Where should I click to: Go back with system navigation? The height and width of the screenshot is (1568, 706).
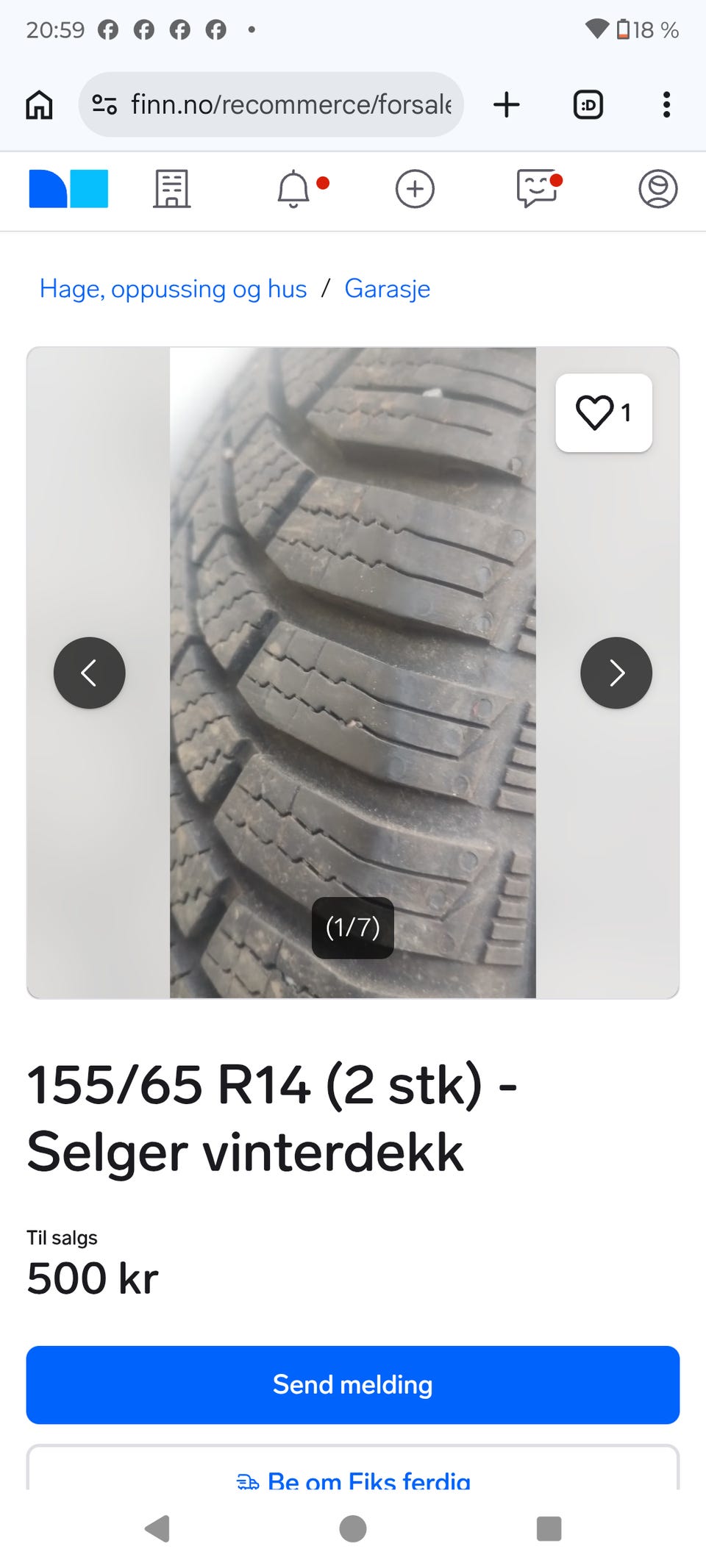click(157, 1529)
